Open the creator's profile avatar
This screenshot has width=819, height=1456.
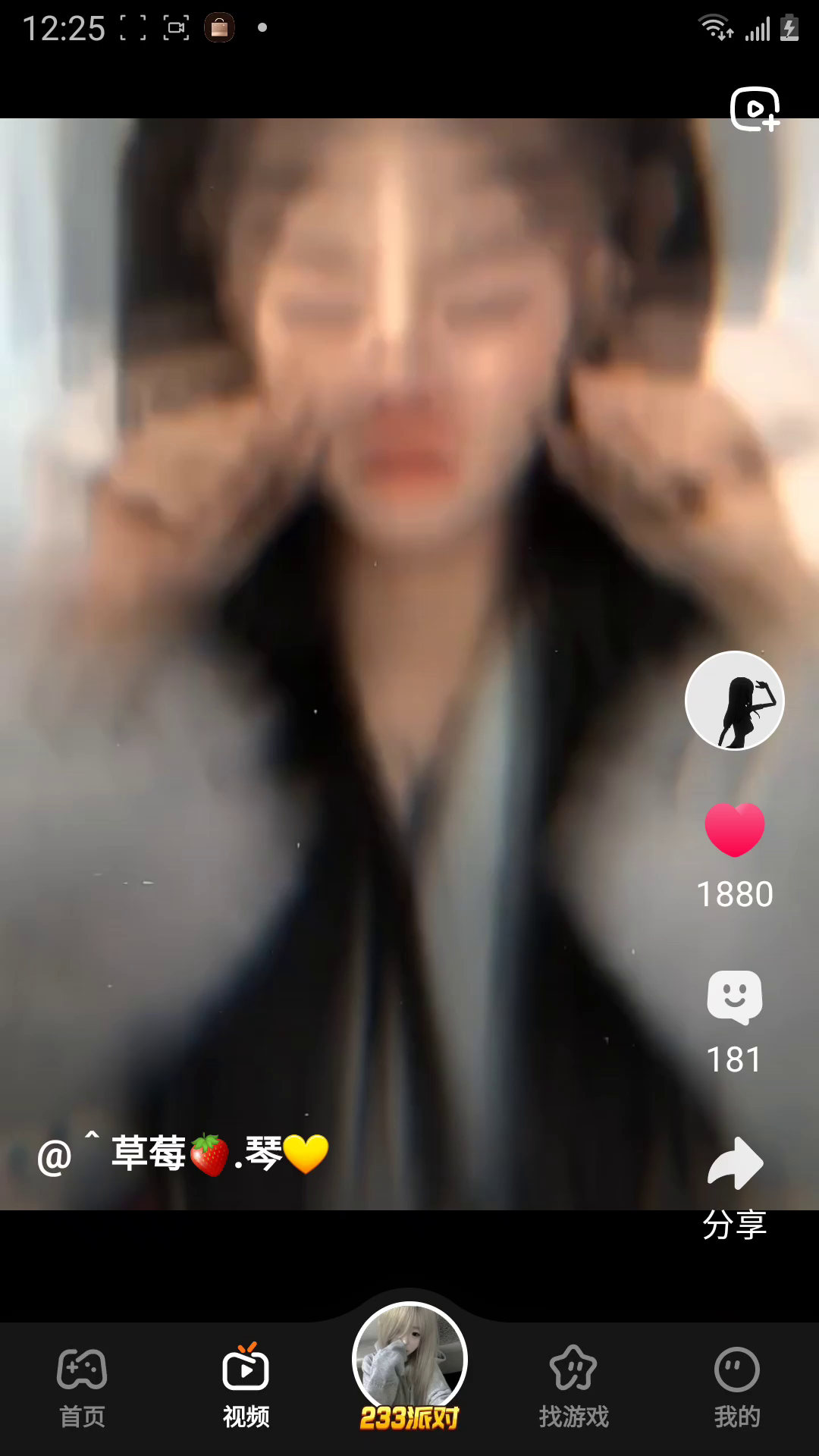pos(734,701)
